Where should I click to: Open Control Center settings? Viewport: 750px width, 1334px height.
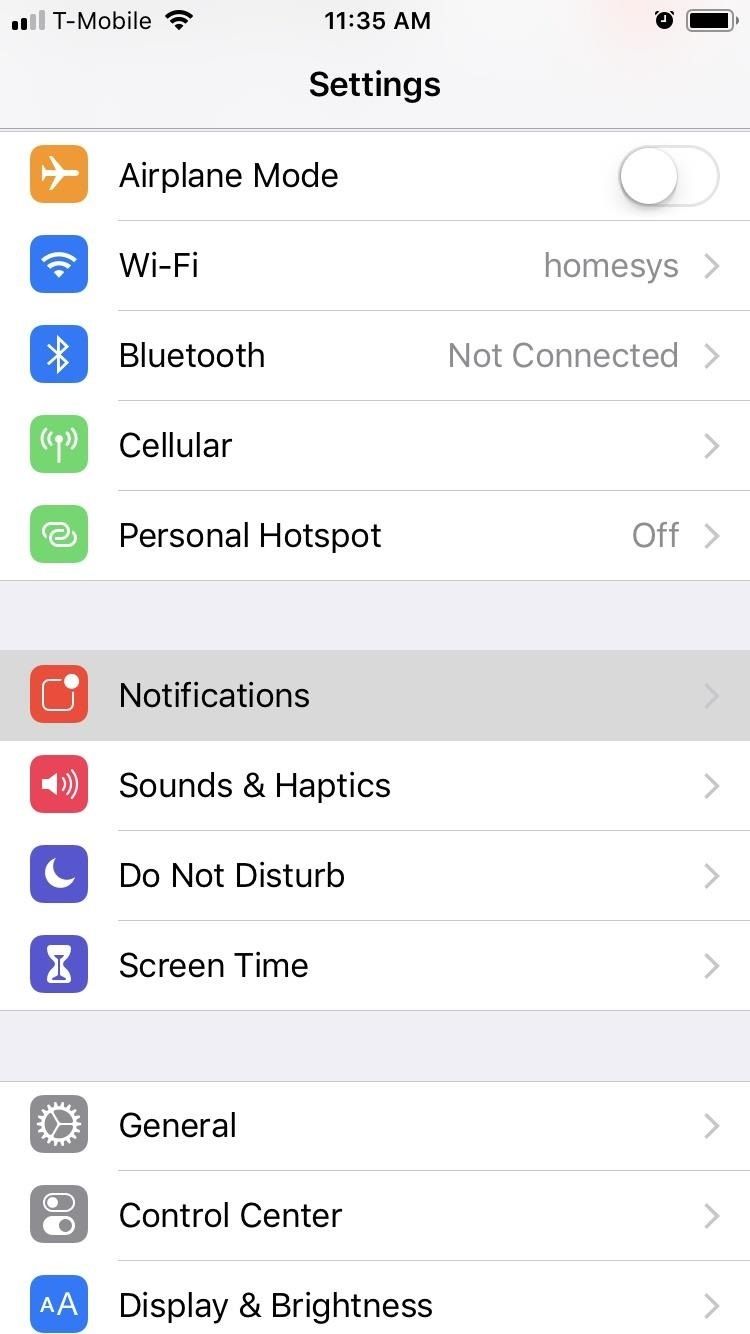(x=375, y=1214)
